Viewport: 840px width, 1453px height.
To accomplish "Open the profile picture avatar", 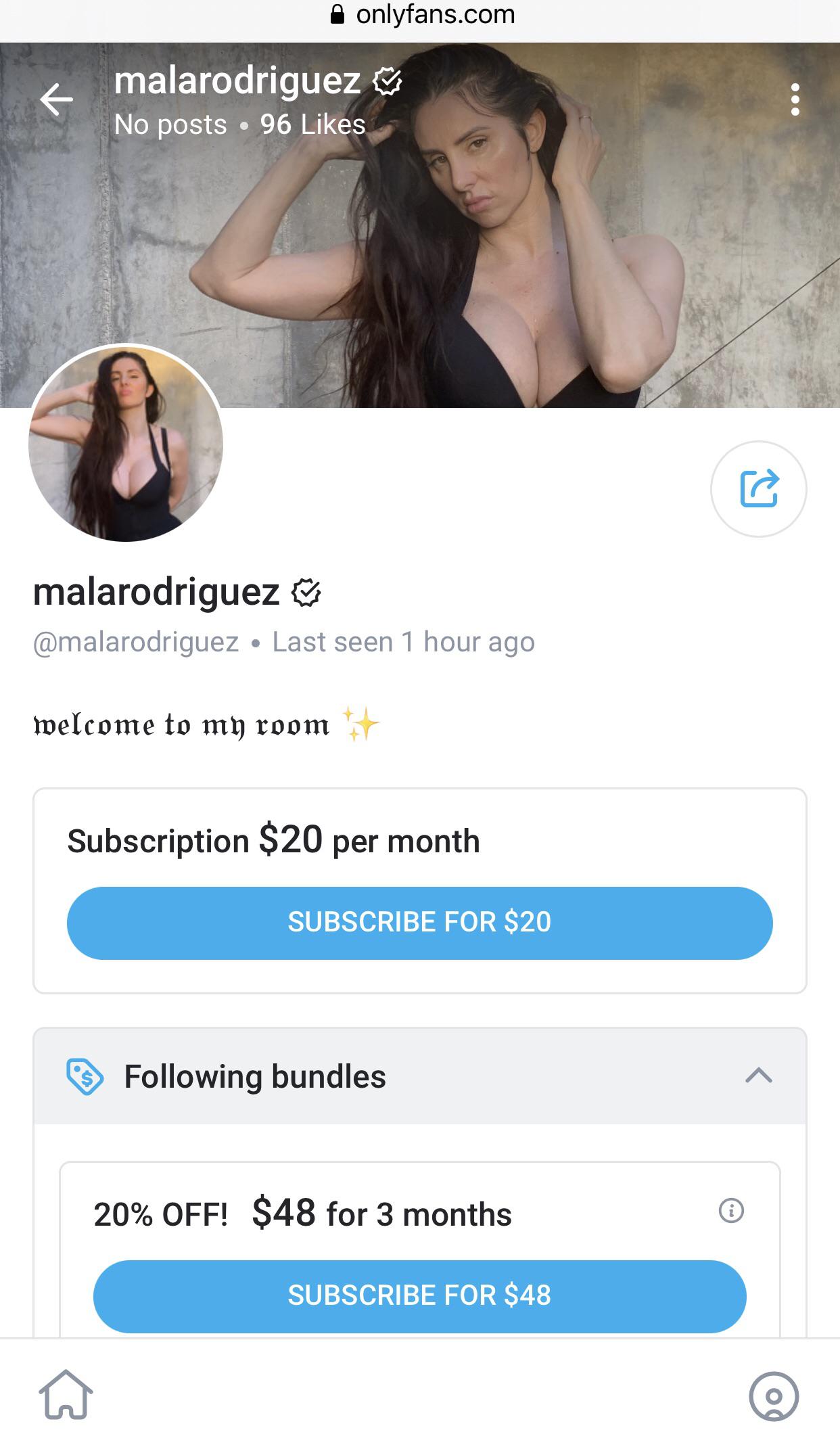I will coord(124,443).
